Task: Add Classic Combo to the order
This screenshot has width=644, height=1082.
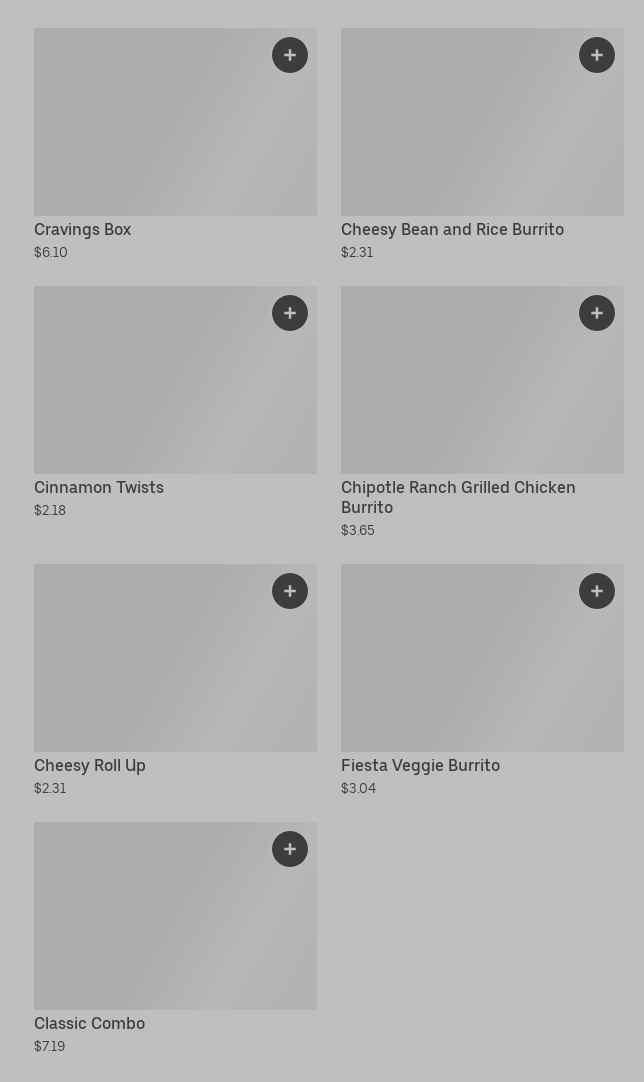Action: (x=290, y=849)
